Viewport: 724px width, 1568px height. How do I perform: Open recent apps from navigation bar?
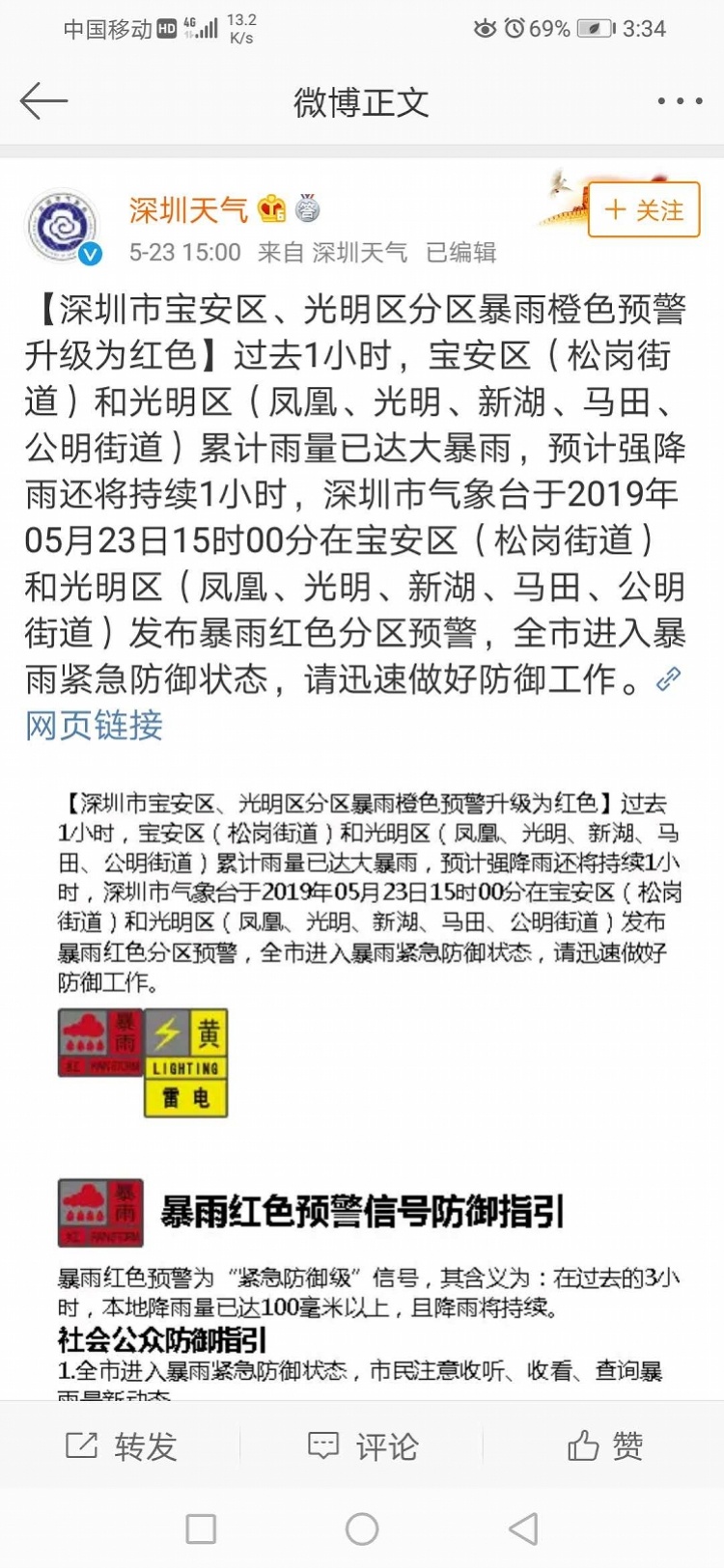click(201, 1528)
